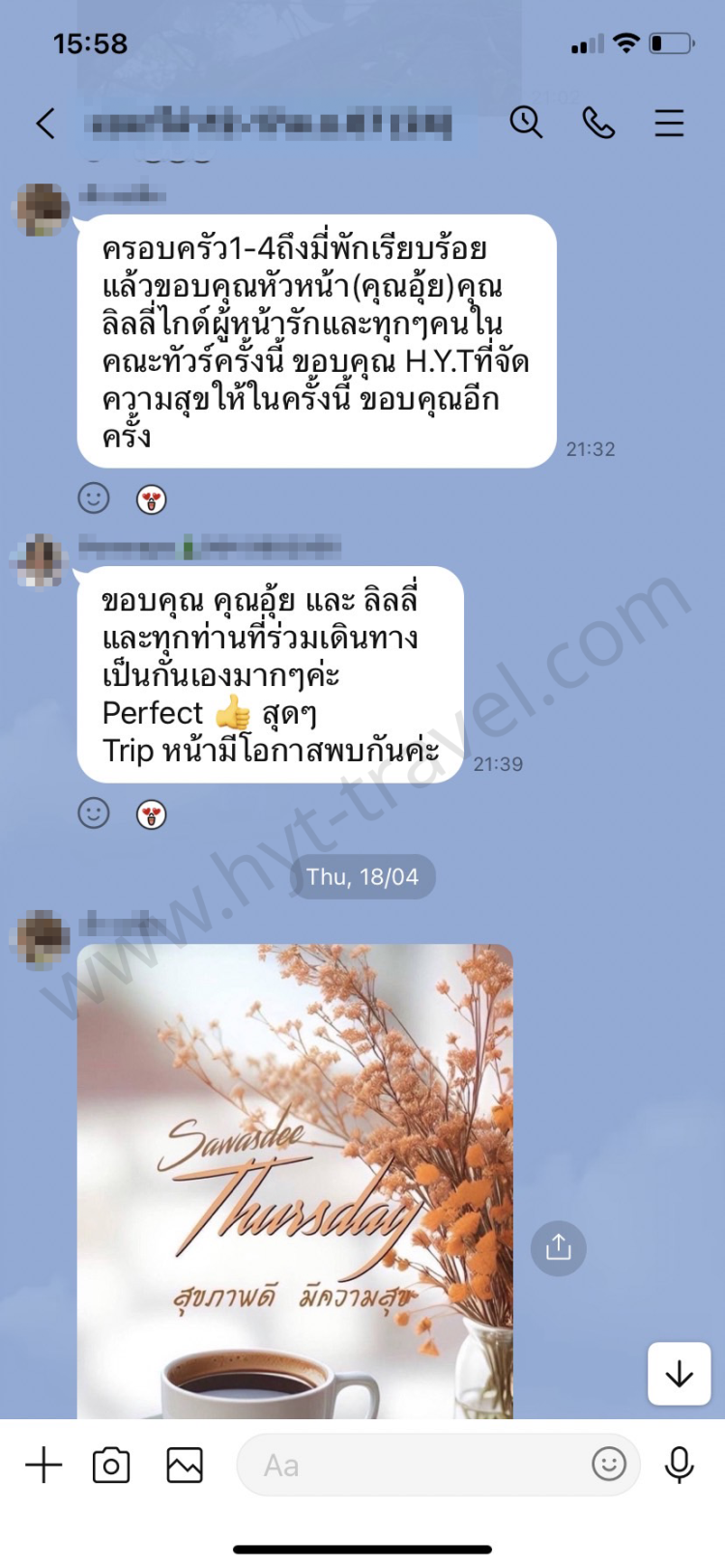Jump to the latest messages
Viewport: 725px width, 1568px height.
(679, 1373)
